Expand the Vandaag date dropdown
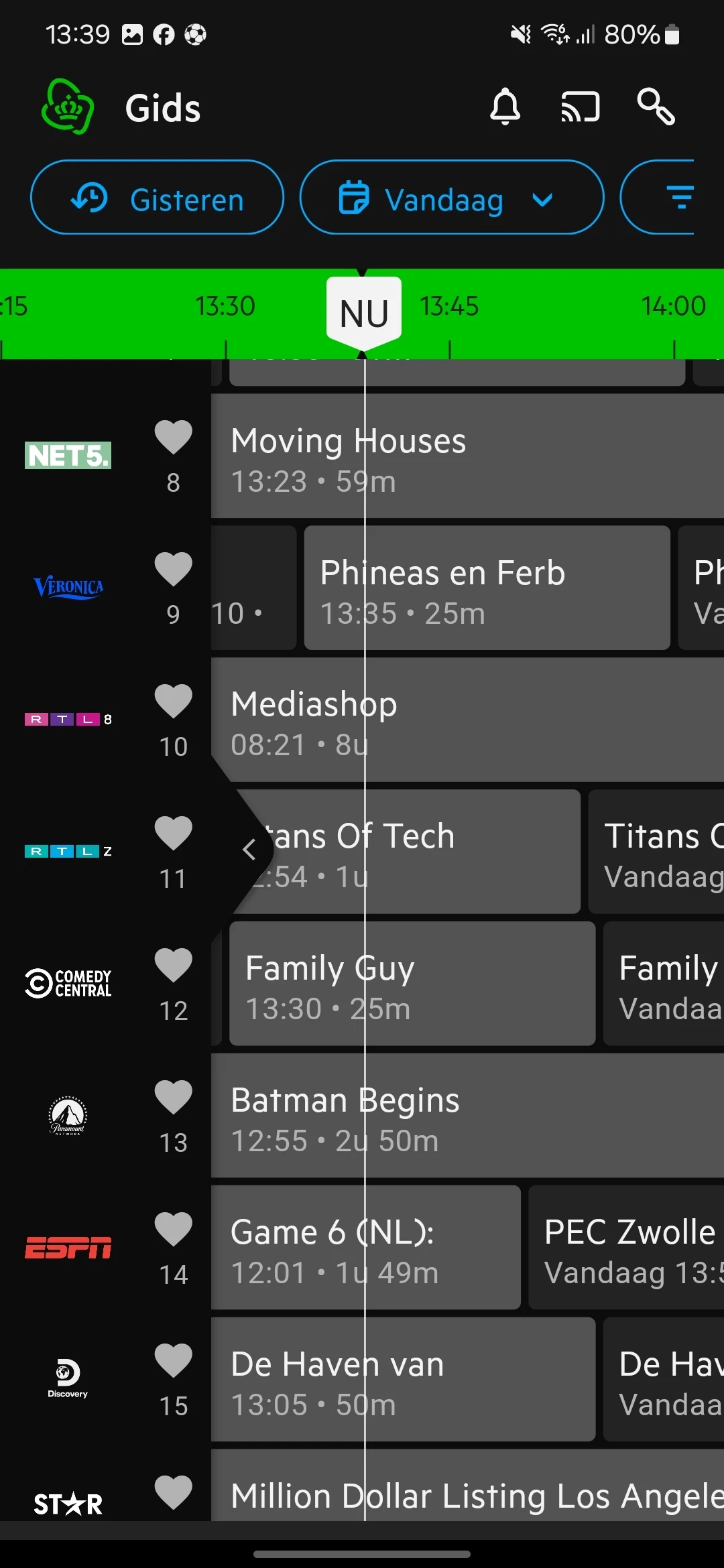724x1568 pixels. coord(451,198)
